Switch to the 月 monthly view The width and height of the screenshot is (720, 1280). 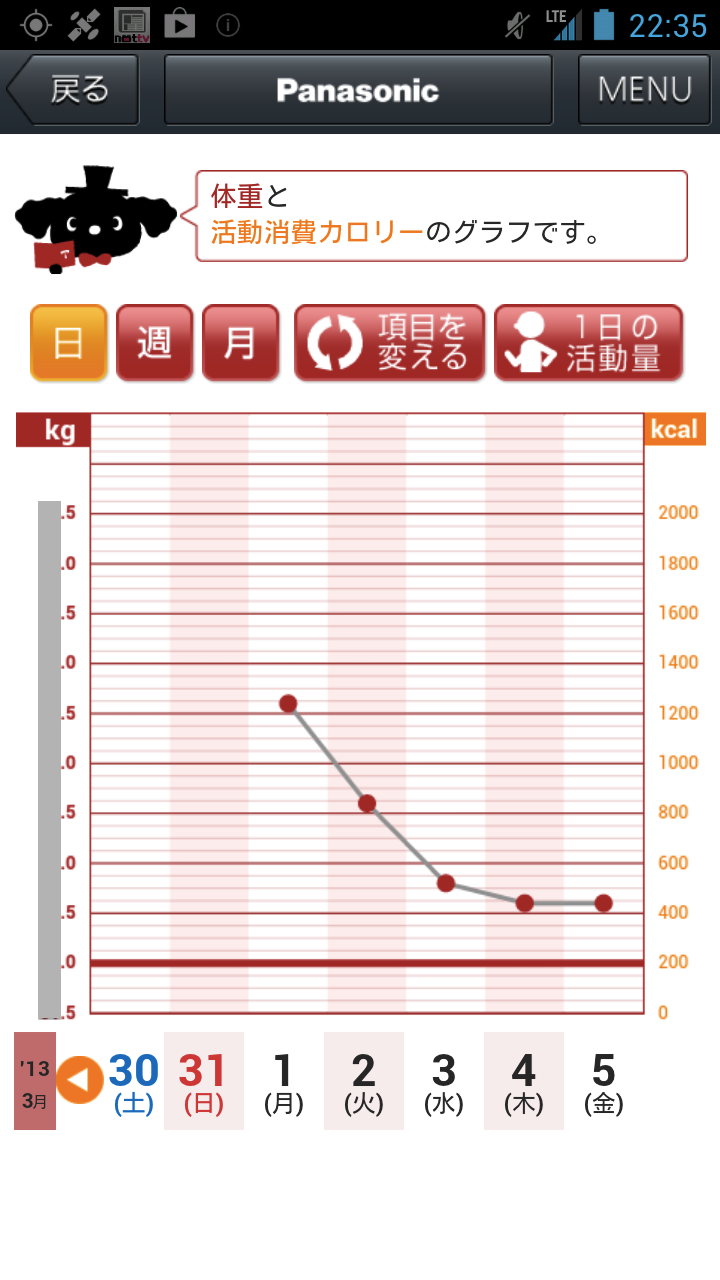point(240,343)
